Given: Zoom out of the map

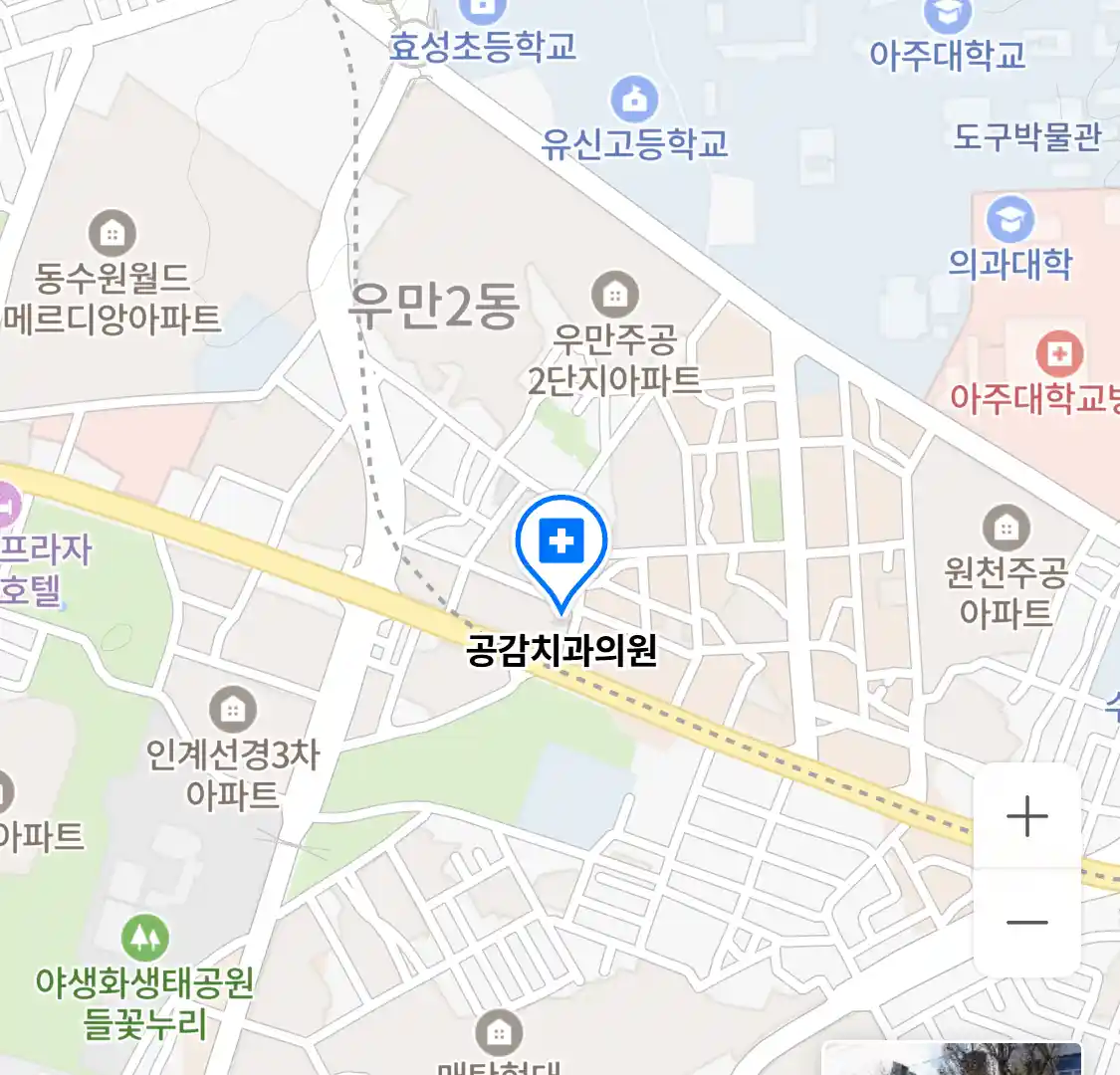Looking at the screenshot, I should (x=1026, y=922).
